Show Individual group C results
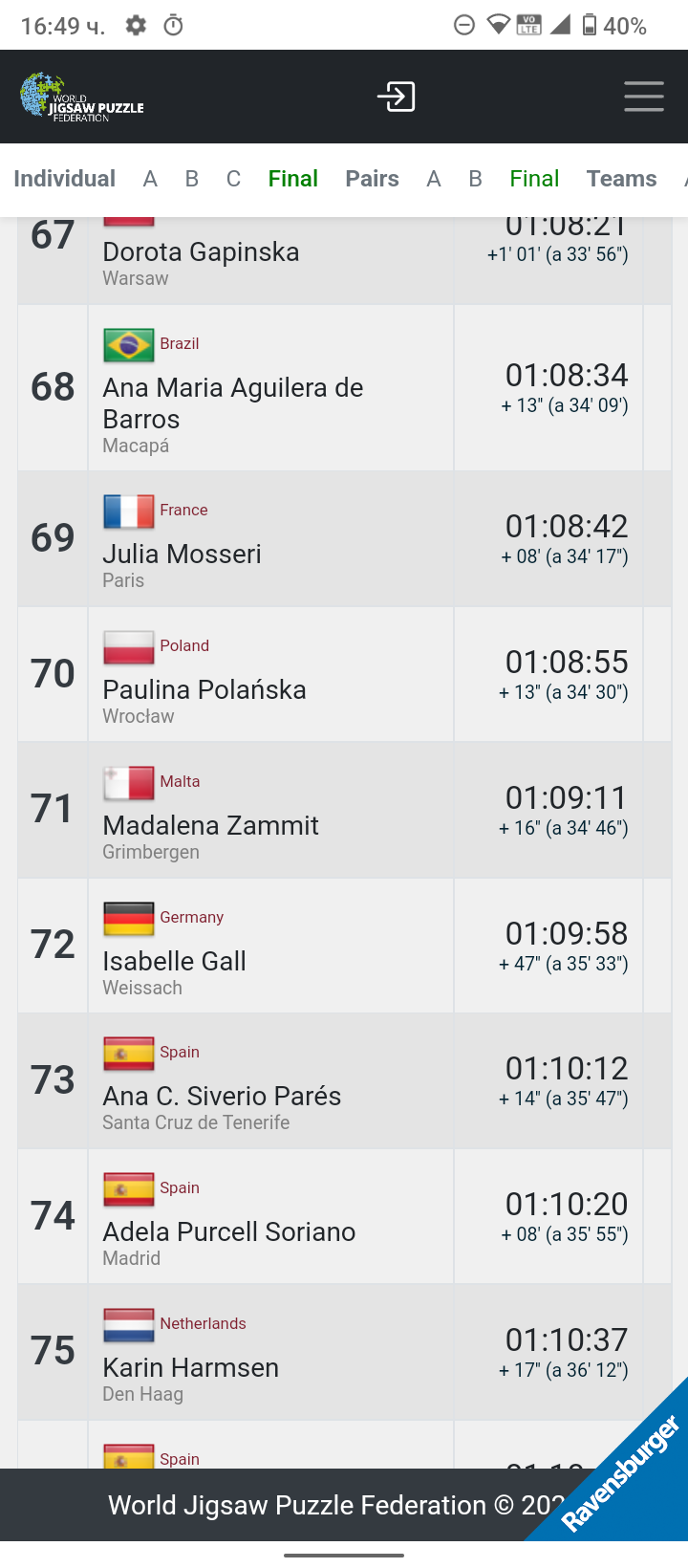The image size is (688, 1568). (x=233, y=179)
